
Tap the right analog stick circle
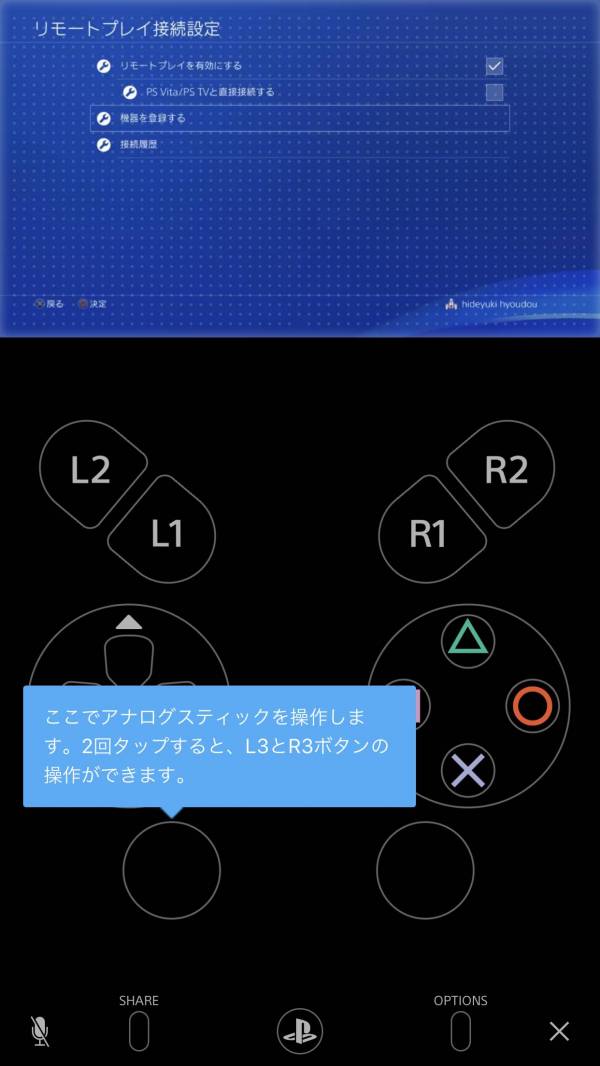pos(426,870)
